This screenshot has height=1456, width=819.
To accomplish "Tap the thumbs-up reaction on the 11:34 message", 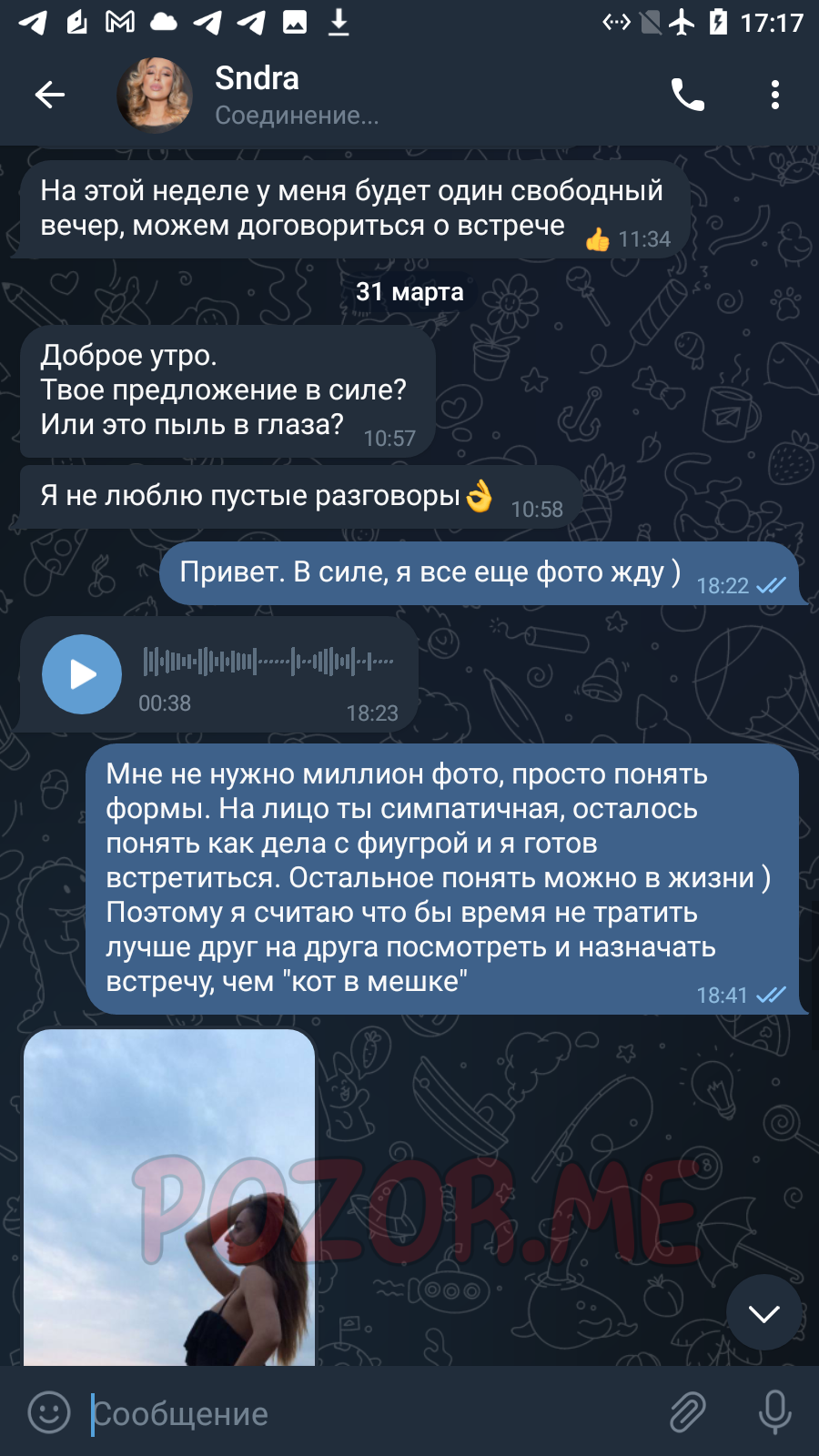I will (598, 239).
